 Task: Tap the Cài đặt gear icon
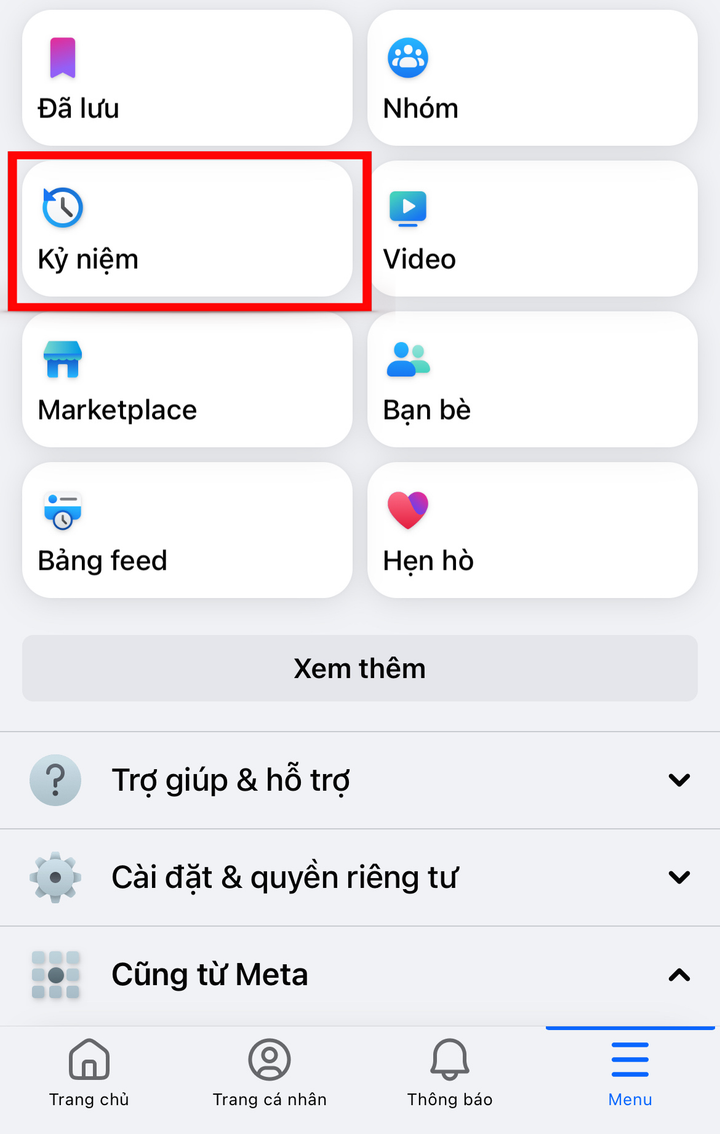tap(55, 877)
